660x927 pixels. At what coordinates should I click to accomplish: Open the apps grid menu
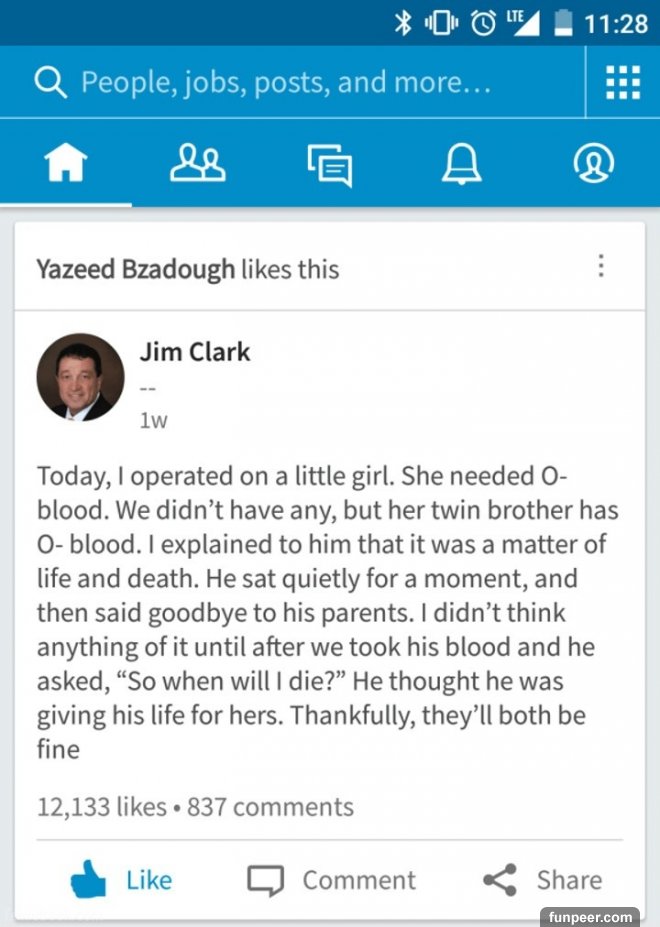(623, 82)
